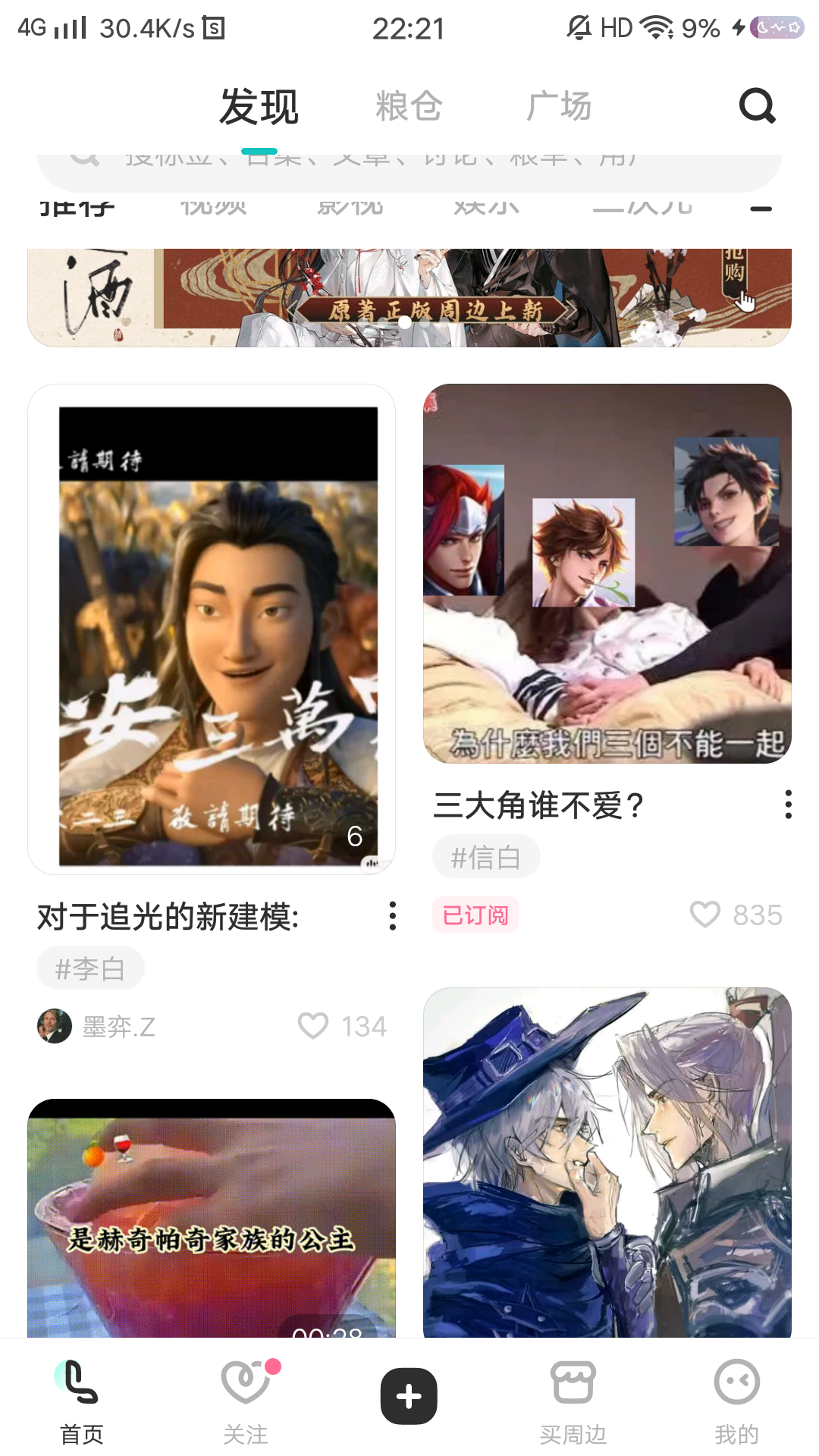Image resolution: width=819 pixels, height=1456 pixels.
Task: Visit 墨弈.Z's profile
Action: point(55,1026)
